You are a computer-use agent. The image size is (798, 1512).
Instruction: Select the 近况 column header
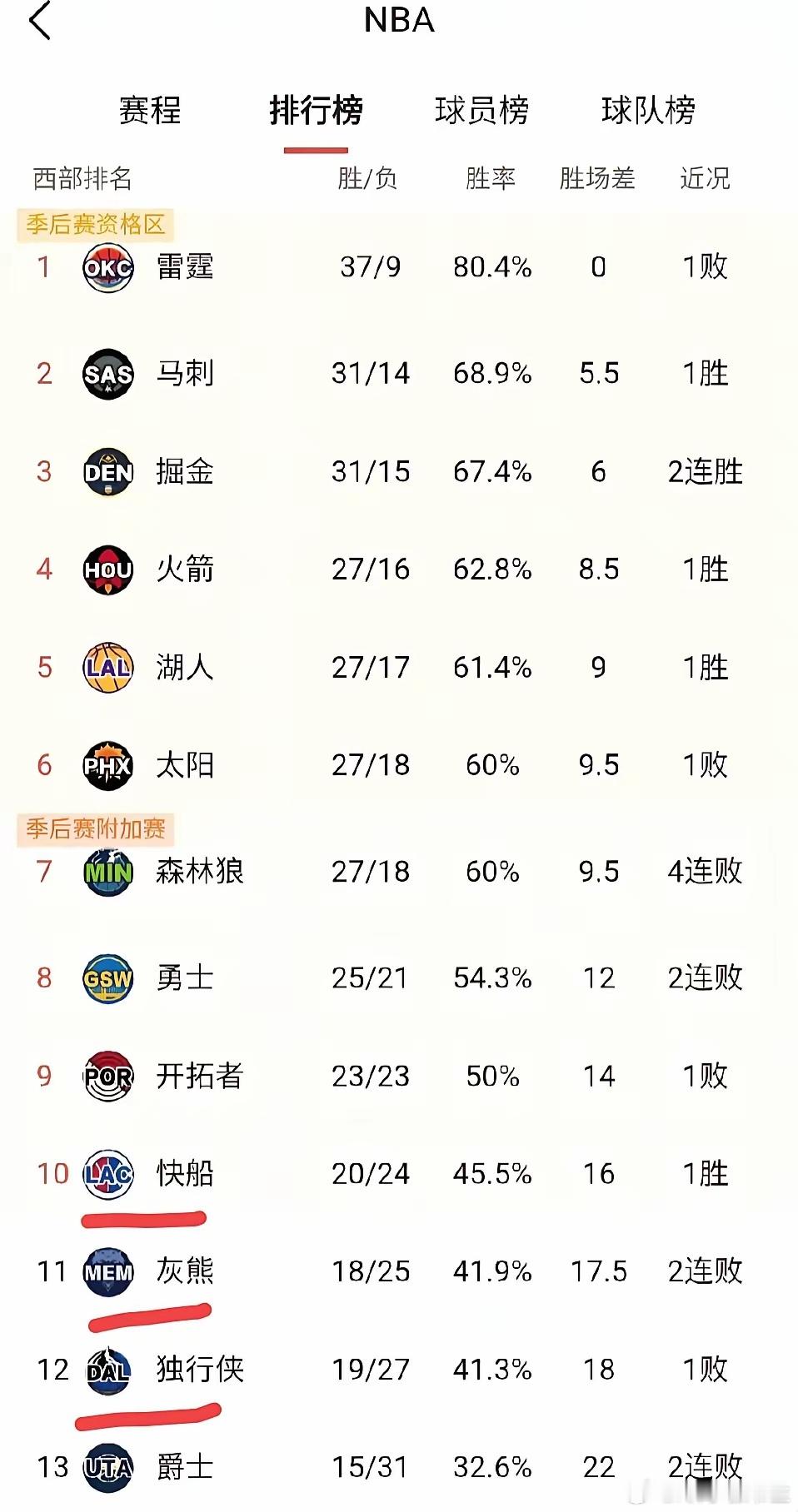[x=704, y=178]
